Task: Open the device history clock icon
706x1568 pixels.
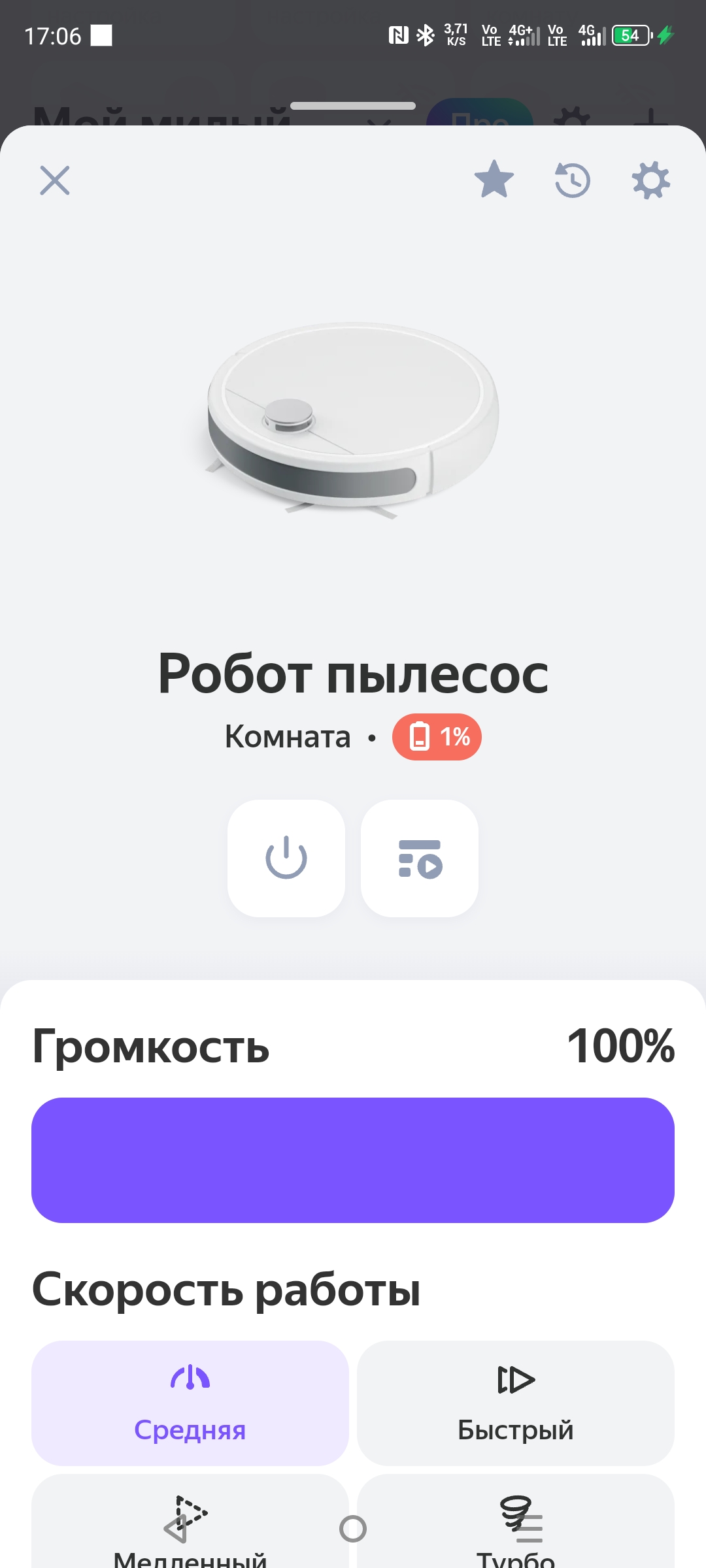Action: click(572, 180)
